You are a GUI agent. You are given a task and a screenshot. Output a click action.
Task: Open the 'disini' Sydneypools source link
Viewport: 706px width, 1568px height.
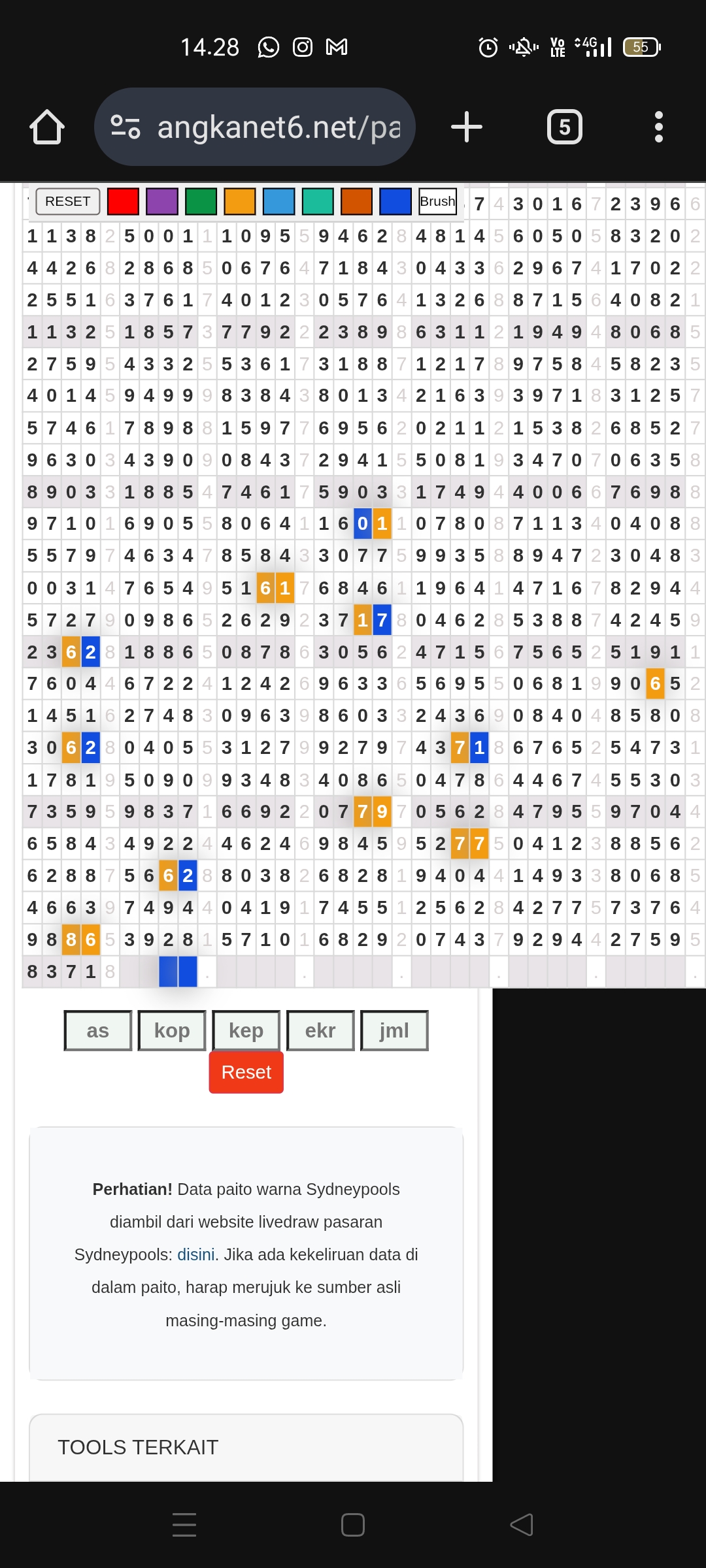pos(196,1254)
